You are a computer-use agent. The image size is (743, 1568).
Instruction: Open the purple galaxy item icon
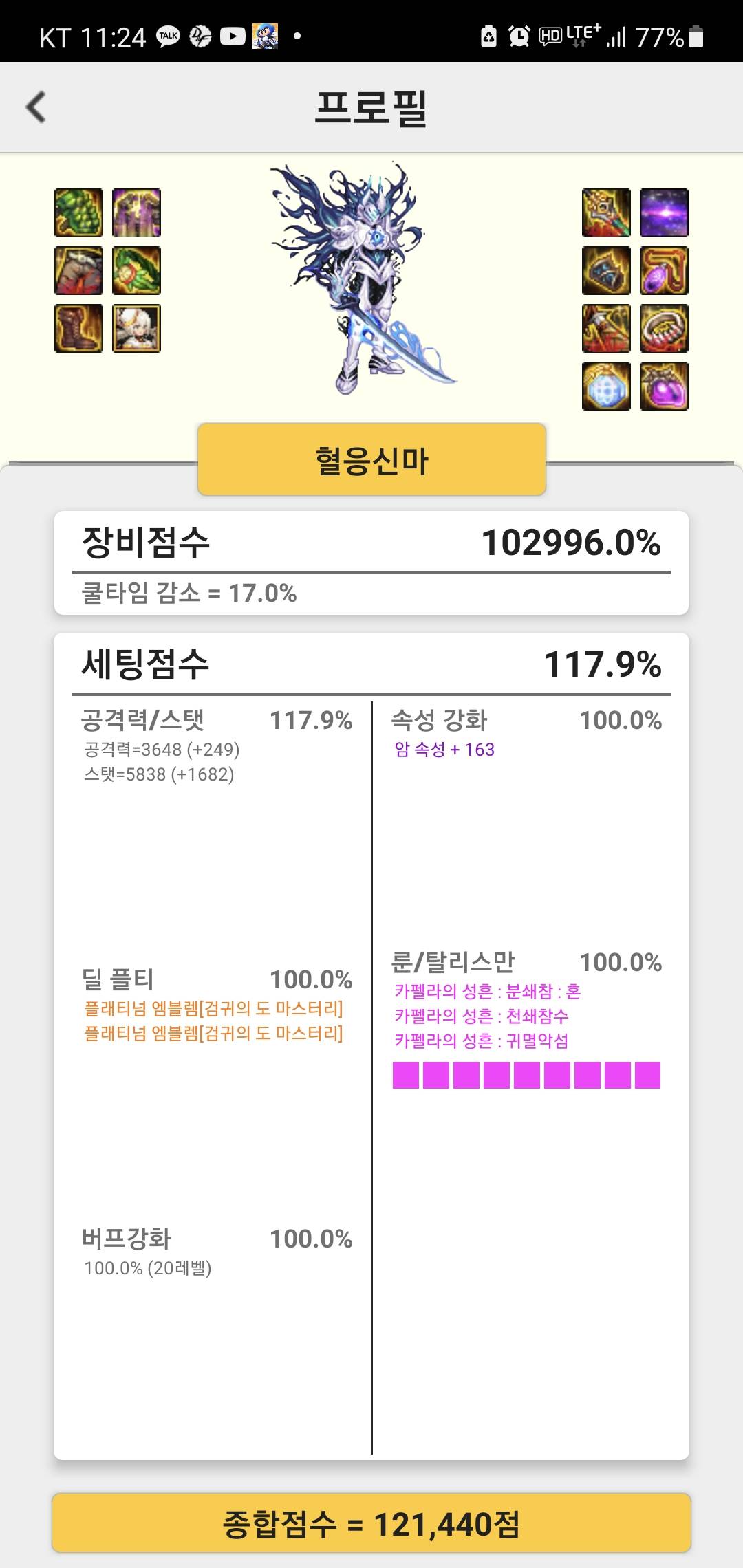(x=664, y=213)
